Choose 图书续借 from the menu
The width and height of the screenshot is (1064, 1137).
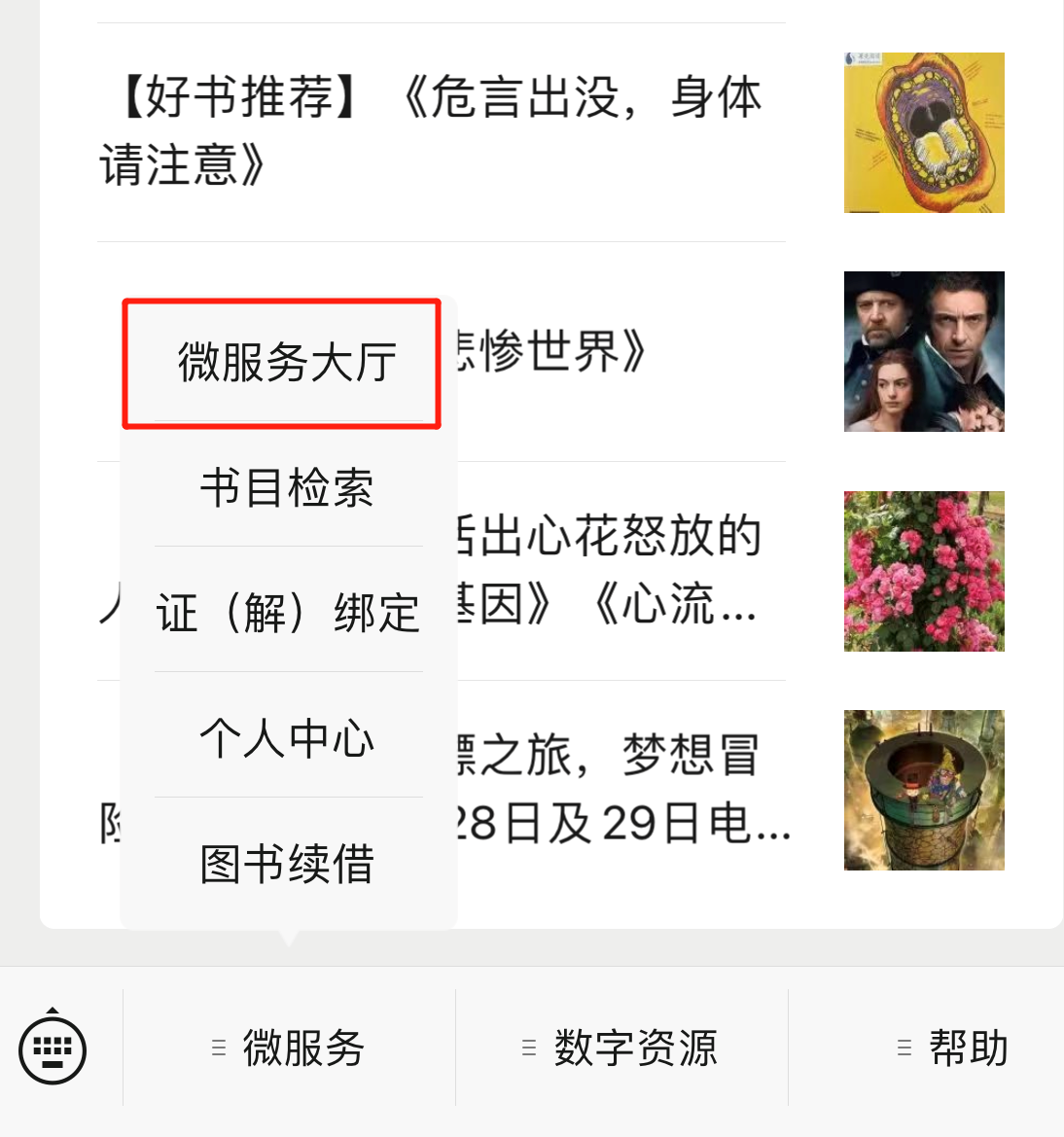287,864
